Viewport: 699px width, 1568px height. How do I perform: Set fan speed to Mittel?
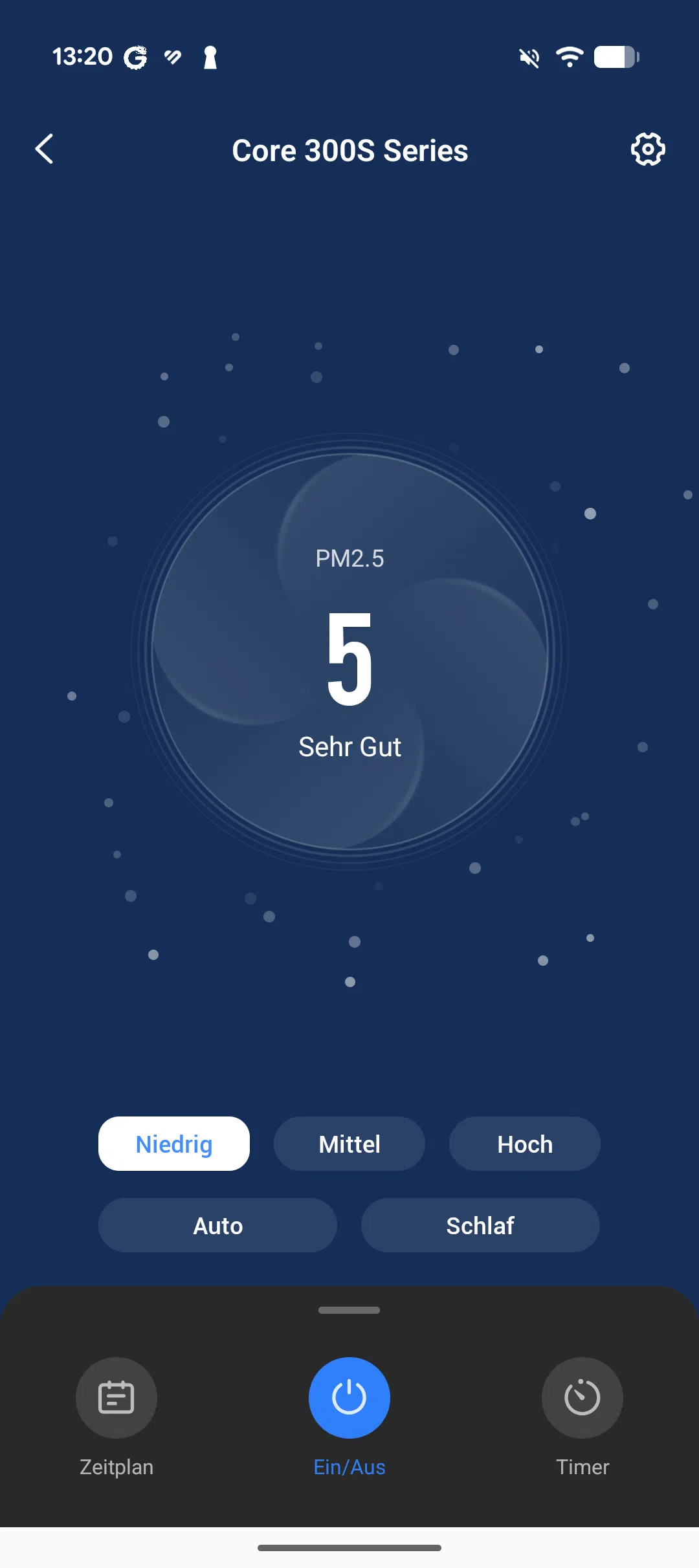tap(349, 1144)
